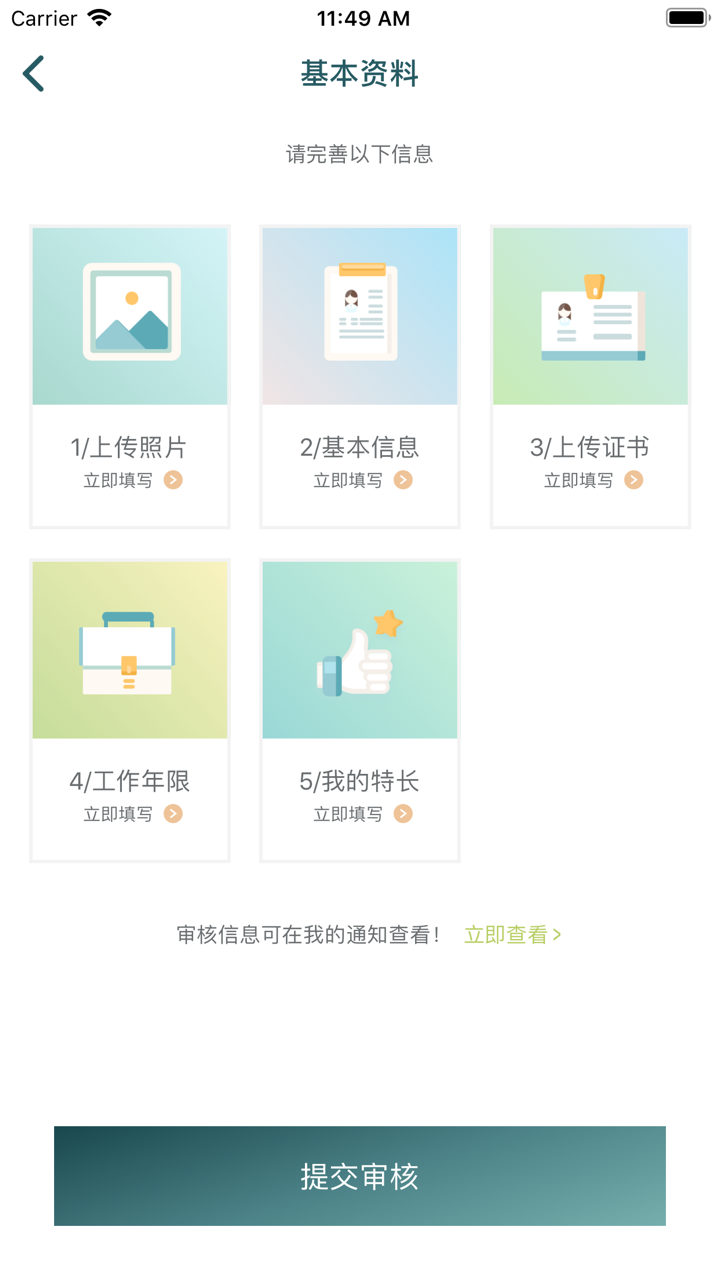Click the battery indicator at top right
Screen dimensions: 720x1280
point(688,17)
